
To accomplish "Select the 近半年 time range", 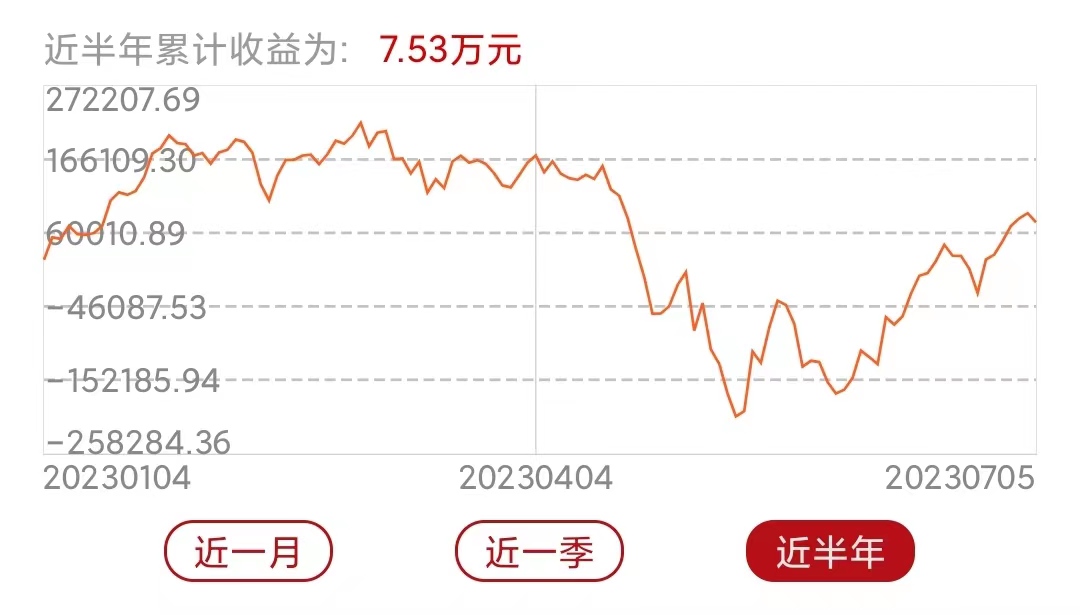I will click(x=830, y=551).
